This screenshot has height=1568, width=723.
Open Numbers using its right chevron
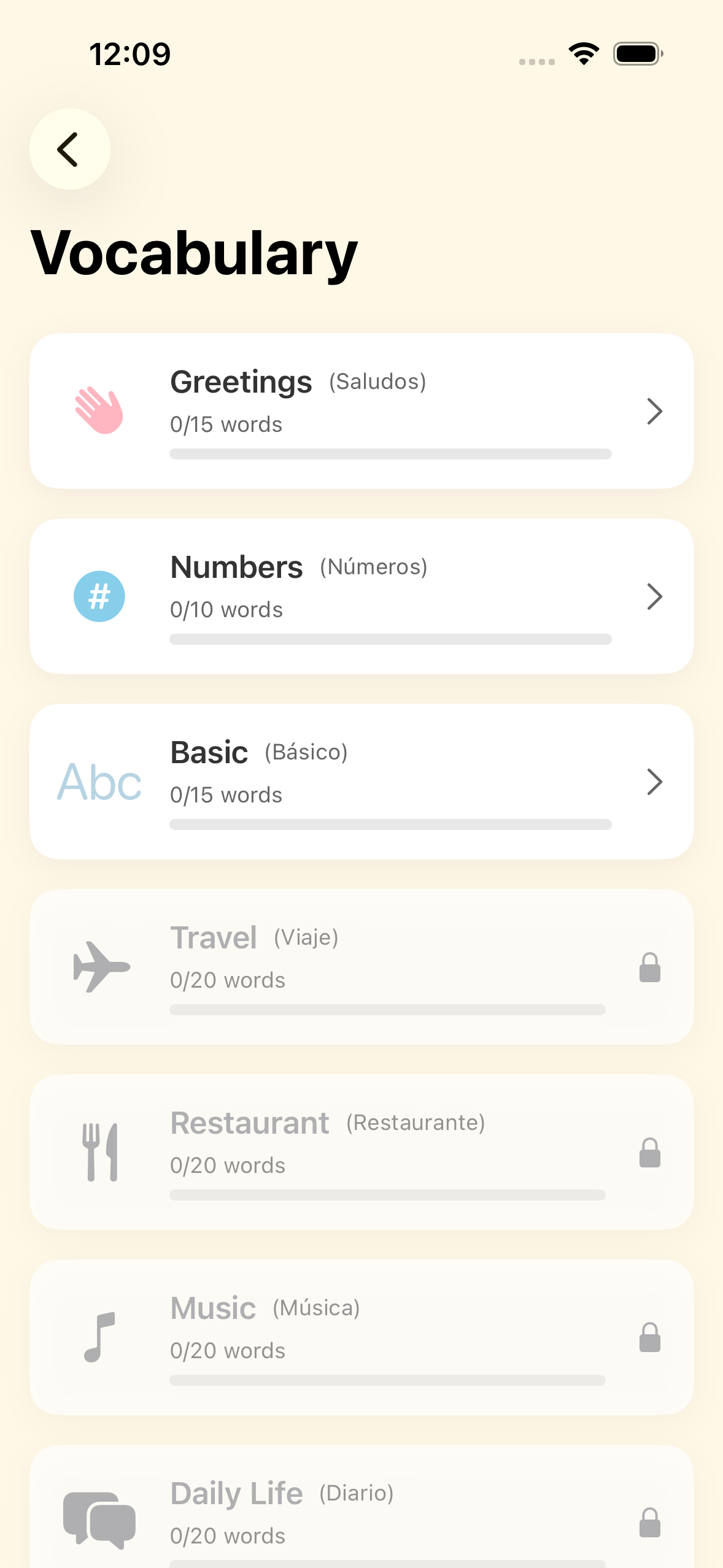[x=655, y=596]
